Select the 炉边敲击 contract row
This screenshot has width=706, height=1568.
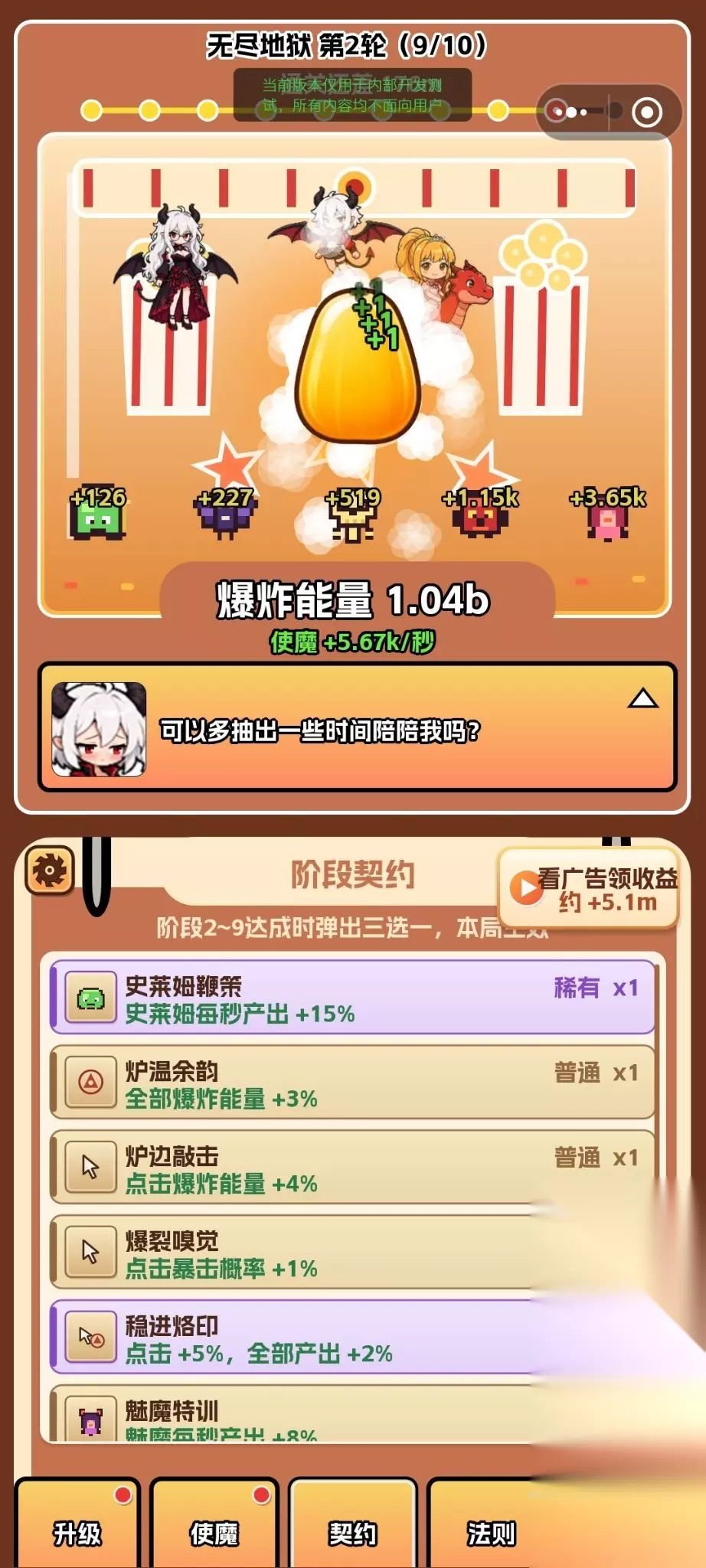tap(353, 1168)
